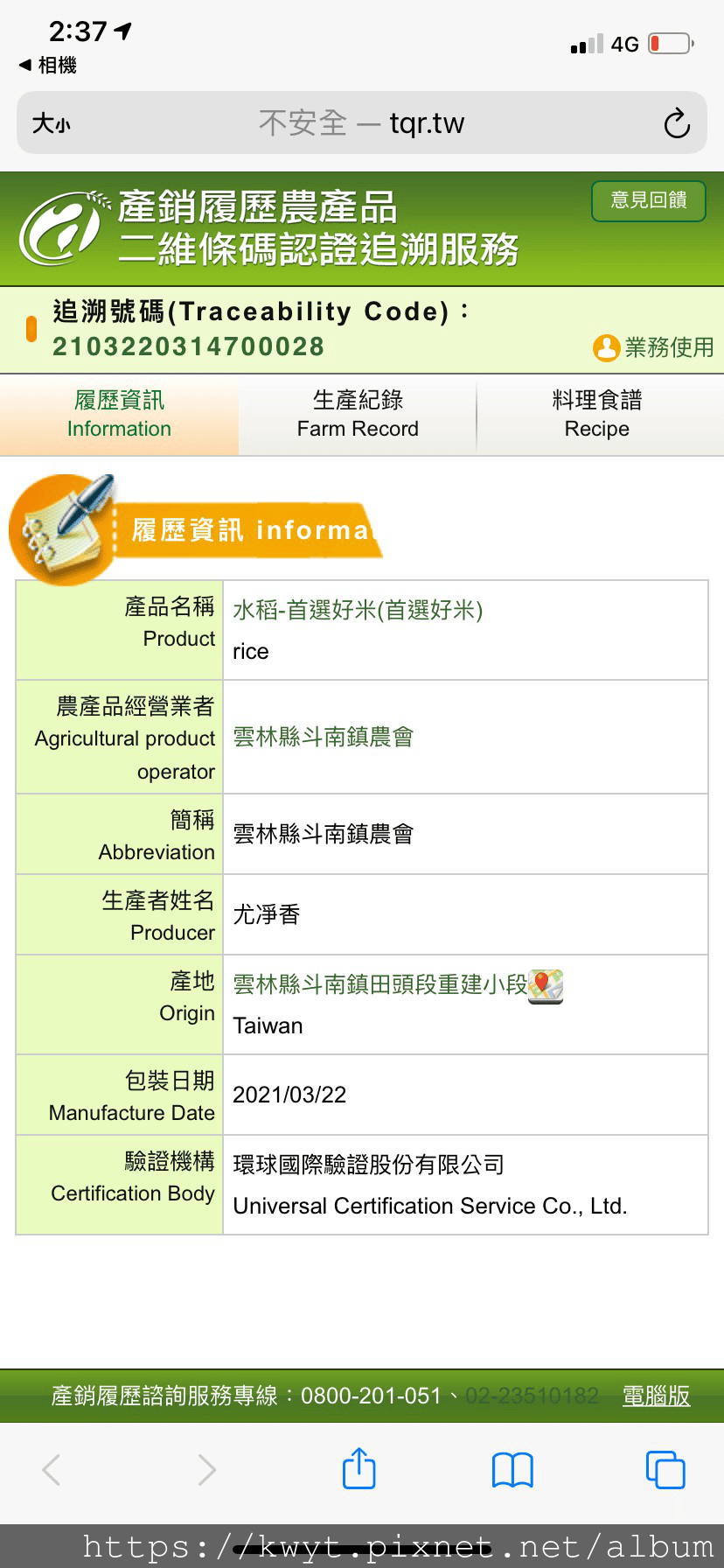Open the origin address 雲林縣斗南鎮田頭段重建小段
Viewport: 724px width, 1568px height.
[379, 984]
